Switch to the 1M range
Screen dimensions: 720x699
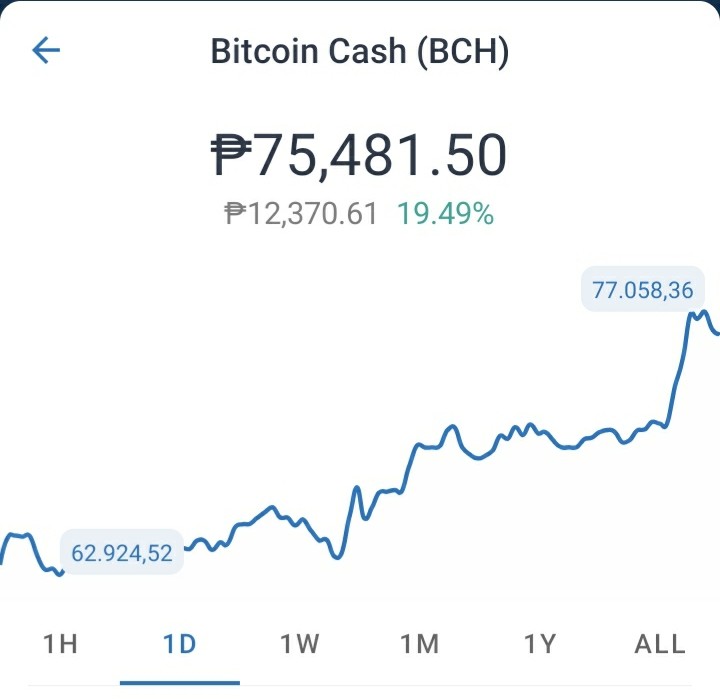click(x=420, y=643)
